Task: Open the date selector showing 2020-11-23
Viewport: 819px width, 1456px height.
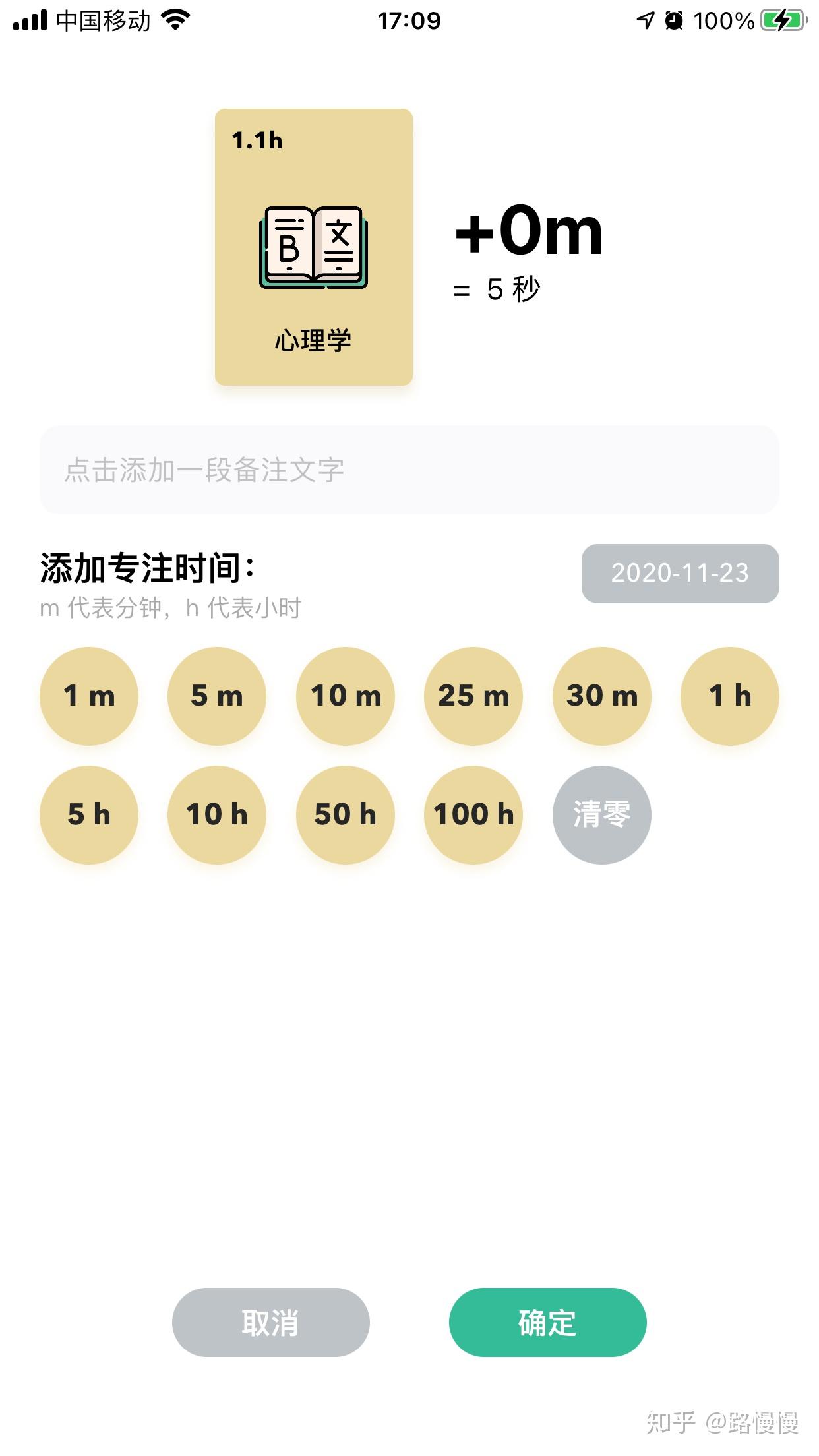Action: [681, 574]
